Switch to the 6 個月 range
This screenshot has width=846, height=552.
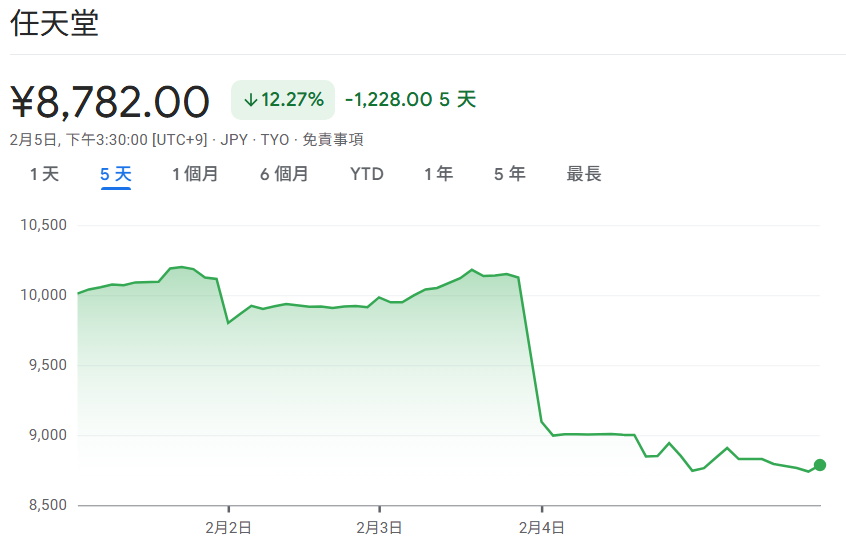(285, 174)
